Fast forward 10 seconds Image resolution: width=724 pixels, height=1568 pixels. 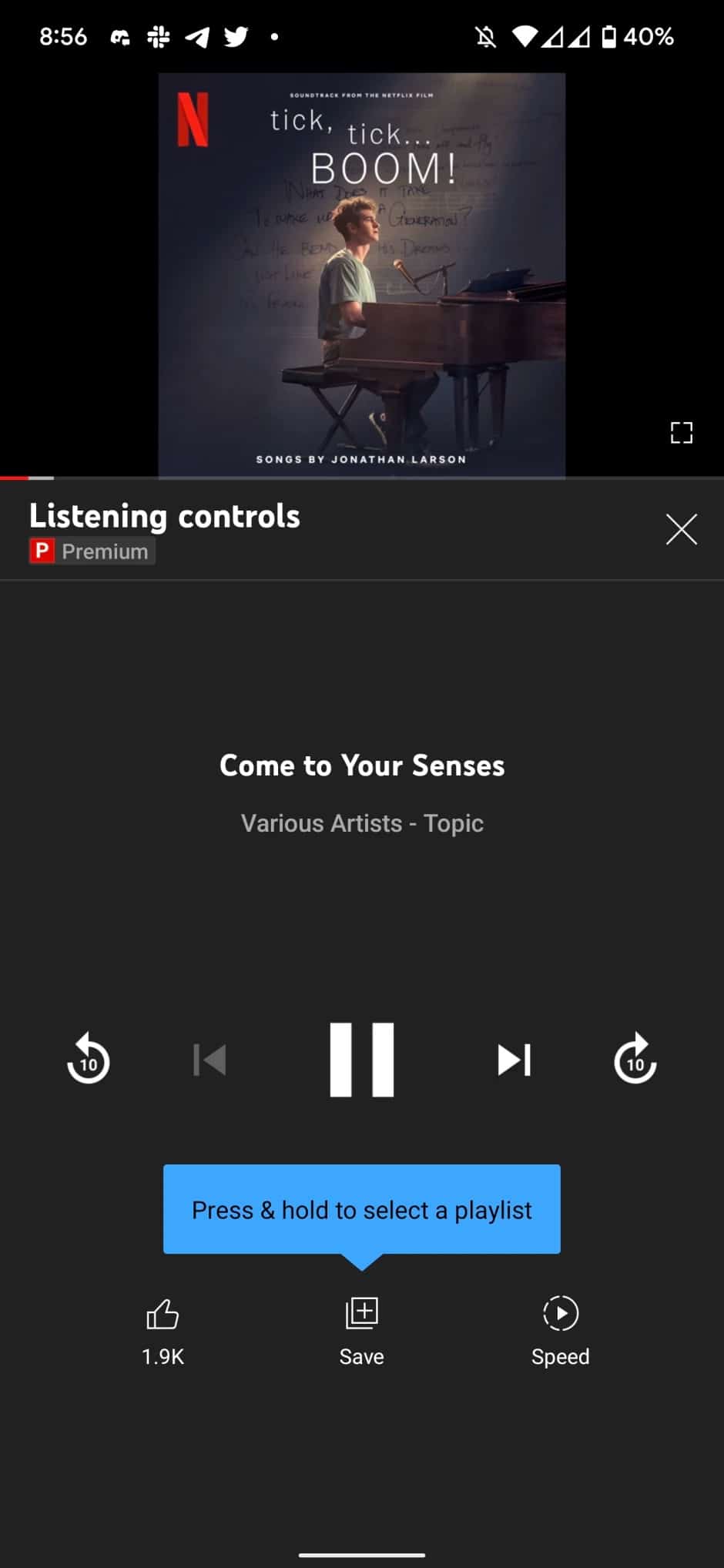pyautogui.click(x=635, y=1060)
